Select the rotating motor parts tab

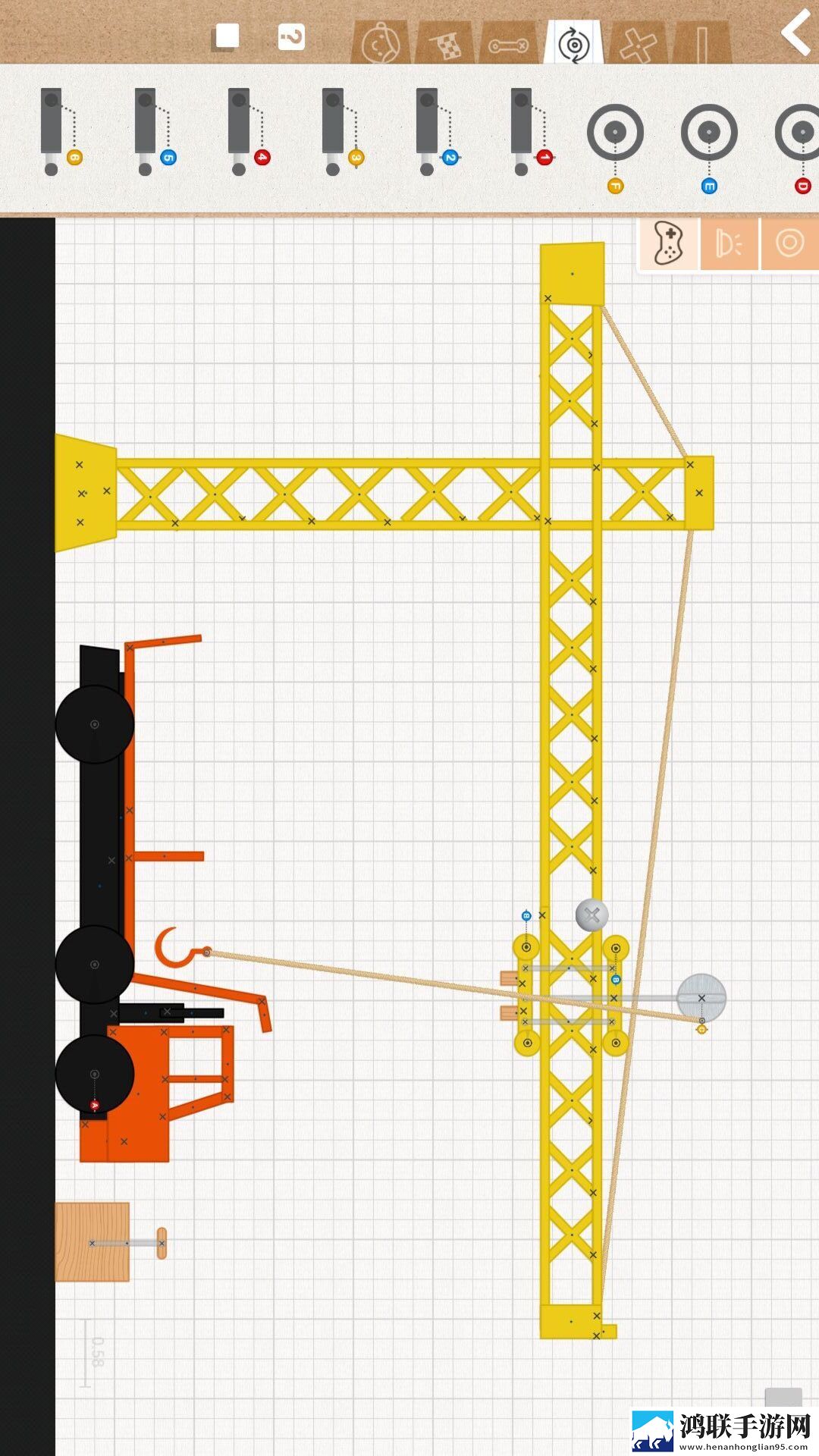(574, 43)
